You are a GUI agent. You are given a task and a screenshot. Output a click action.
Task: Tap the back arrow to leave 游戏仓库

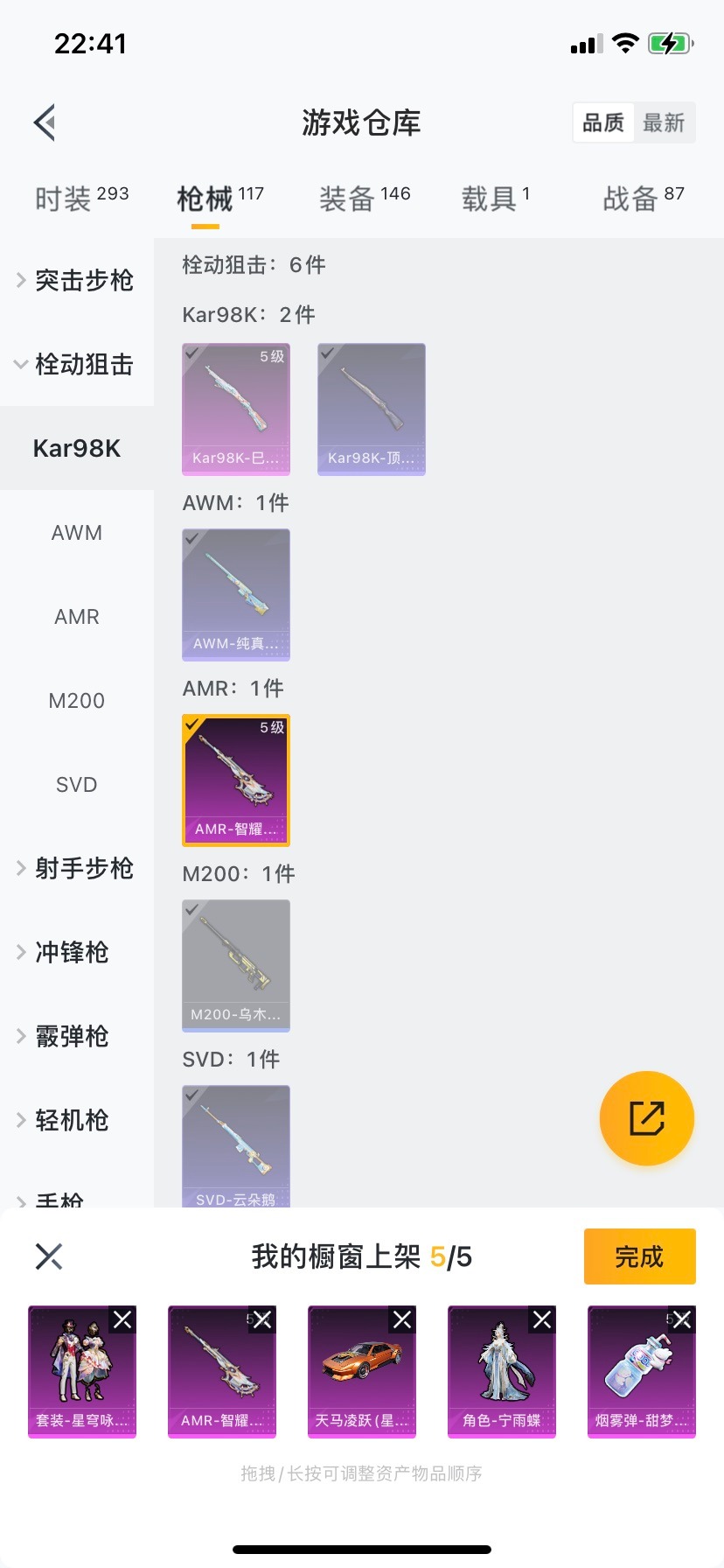44,122
